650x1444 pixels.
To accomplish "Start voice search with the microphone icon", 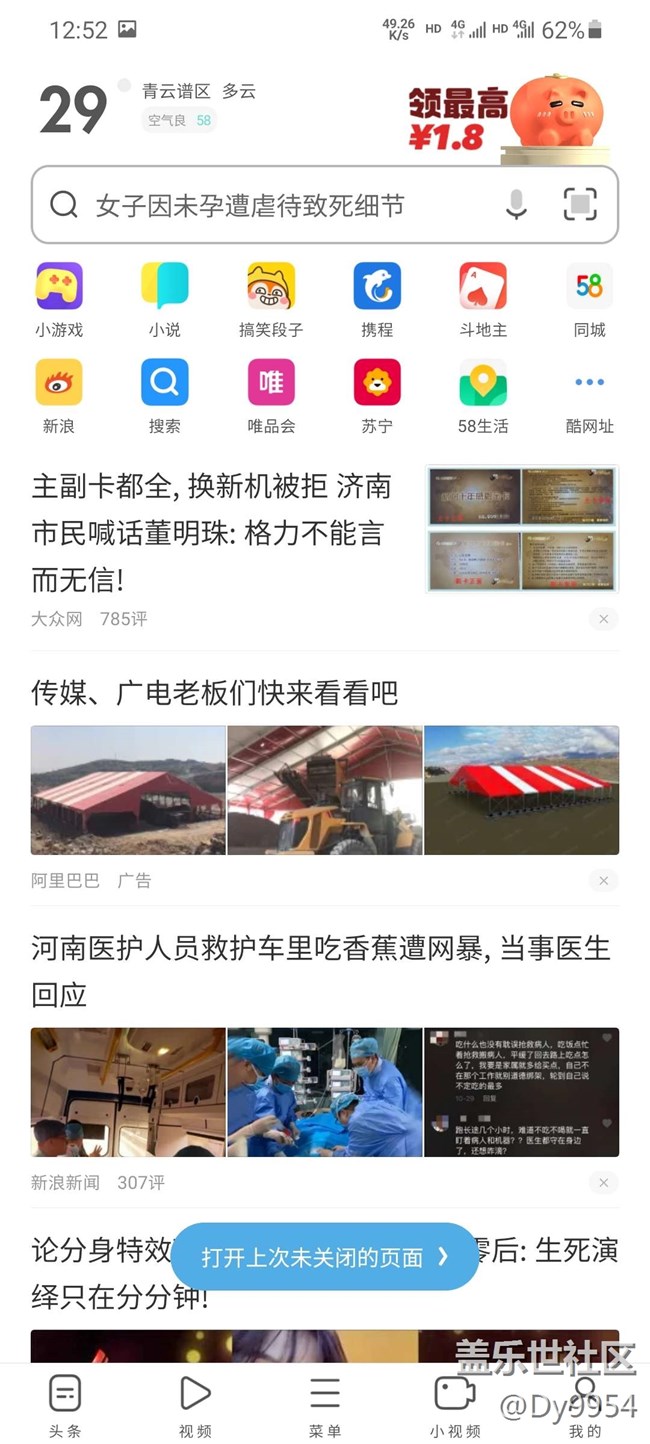I will pyautogui.click(x=516, y=205).
